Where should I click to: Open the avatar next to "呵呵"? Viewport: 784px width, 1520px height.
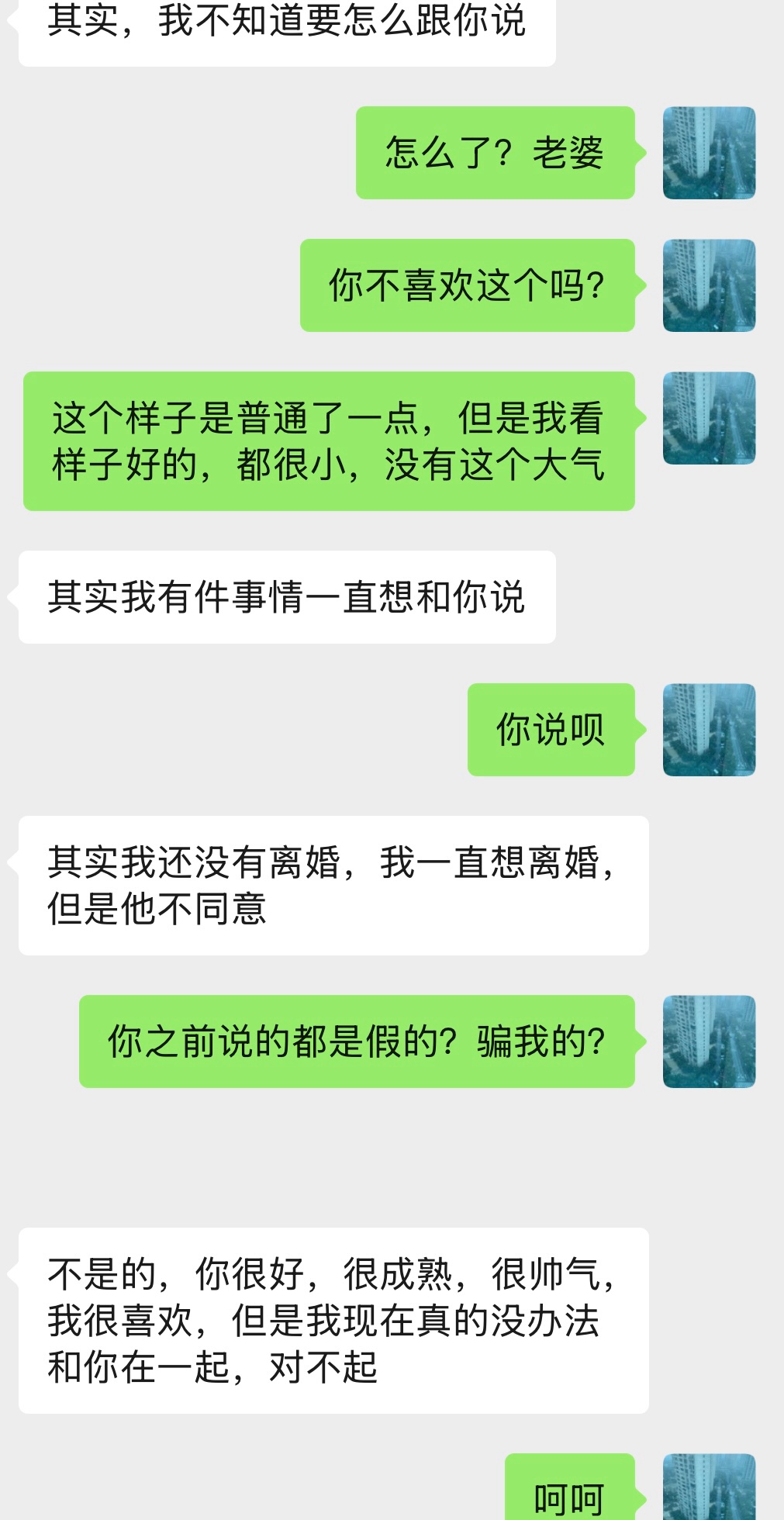709,1487
